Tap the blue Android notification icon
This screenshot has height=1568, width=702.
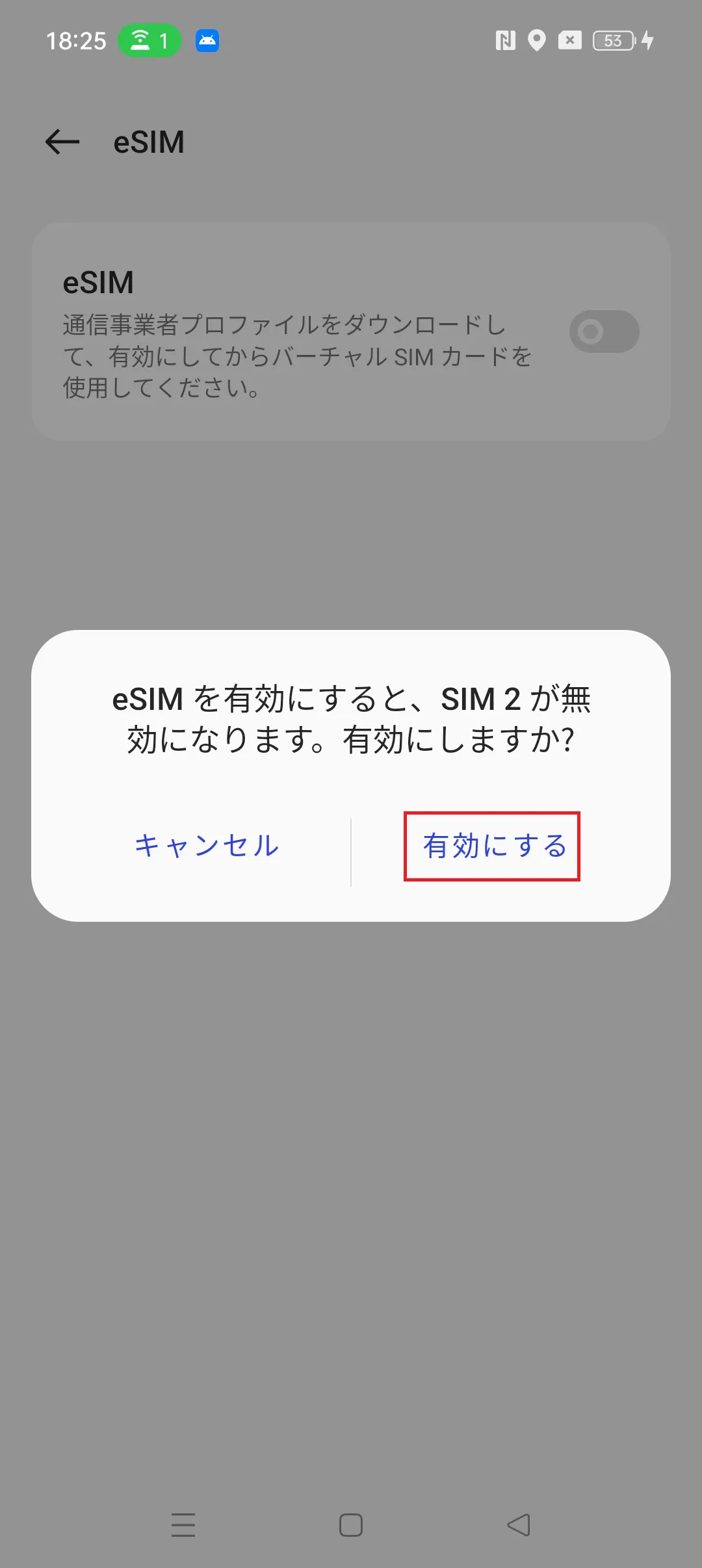tap(207, 40)
